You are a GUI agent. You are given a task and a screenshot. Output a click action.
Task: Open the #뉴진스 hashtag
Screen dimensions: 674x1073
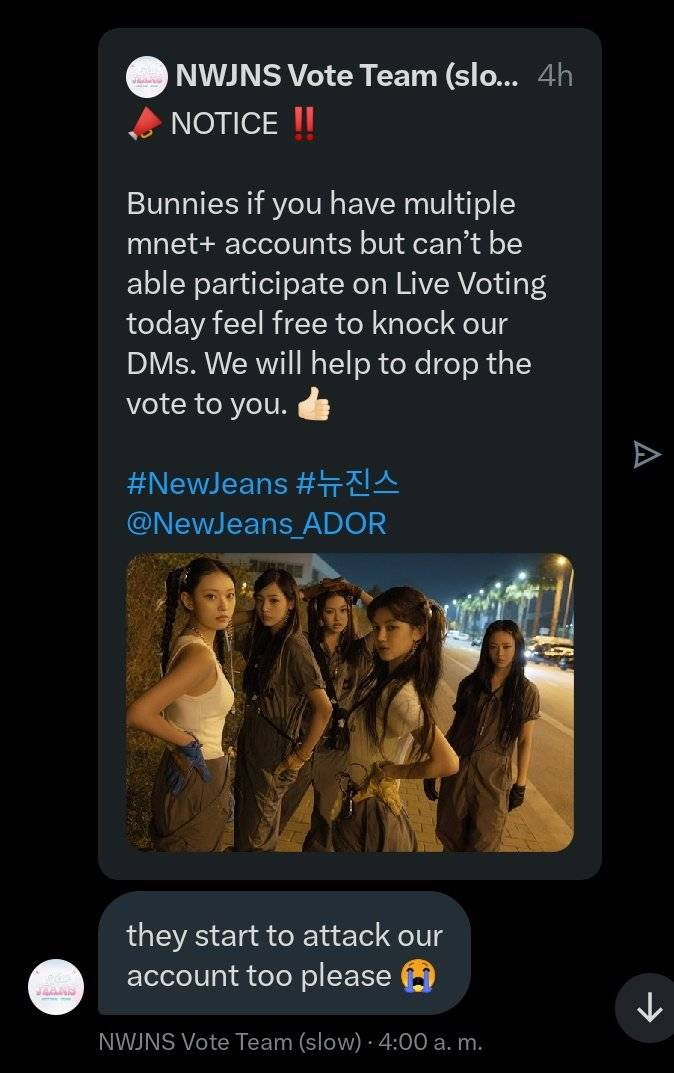pos(348,483)
